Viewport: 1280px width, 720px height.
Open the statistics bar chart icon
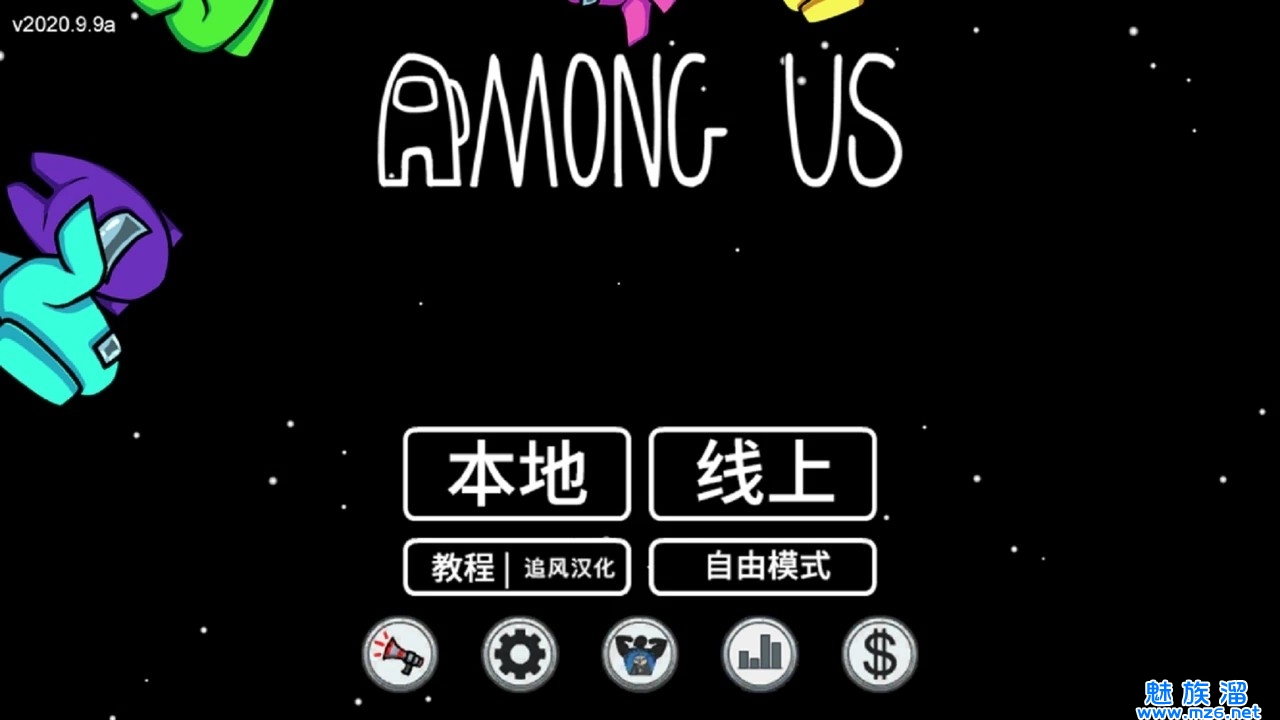(x=760, y=655)
